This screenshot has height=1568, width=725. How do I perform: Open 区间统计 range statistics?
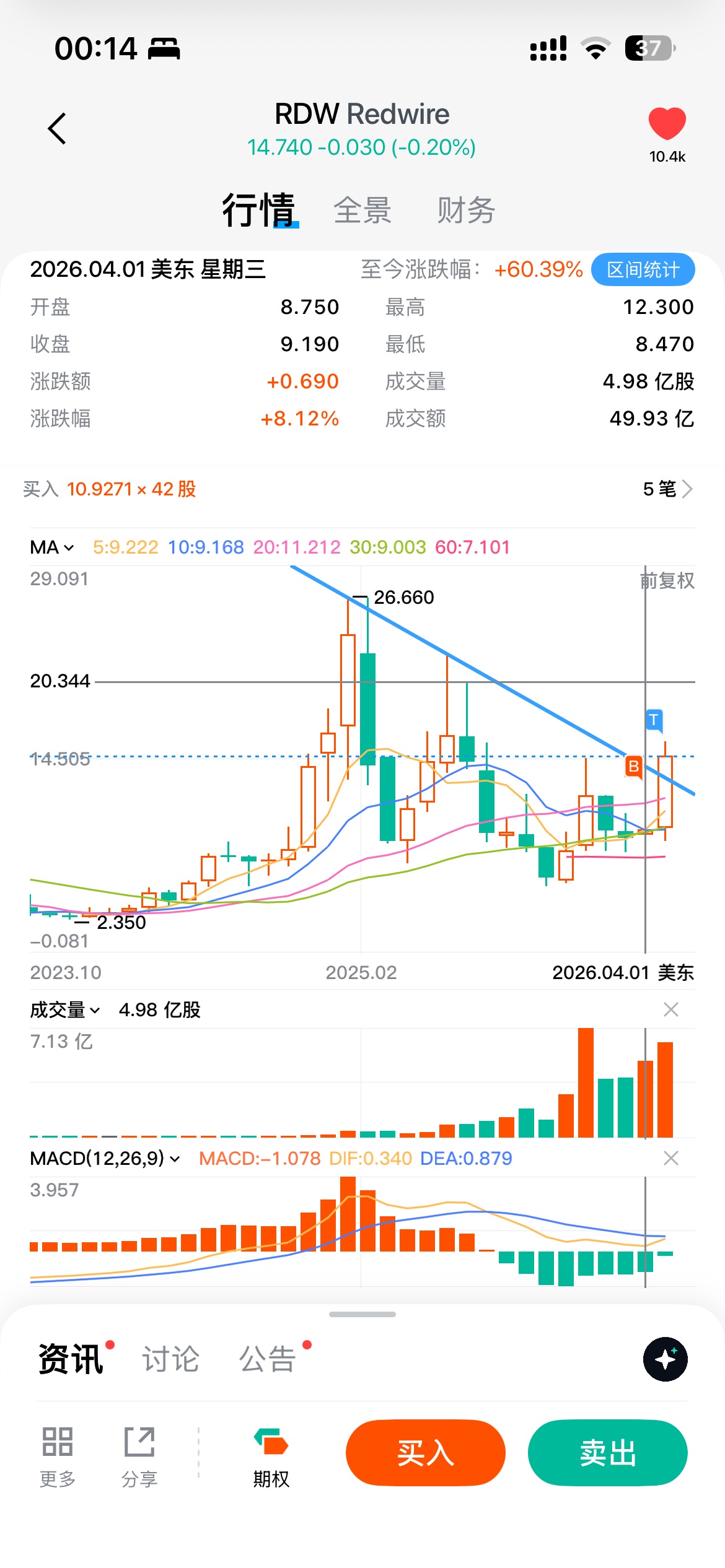tap(643, 269)
